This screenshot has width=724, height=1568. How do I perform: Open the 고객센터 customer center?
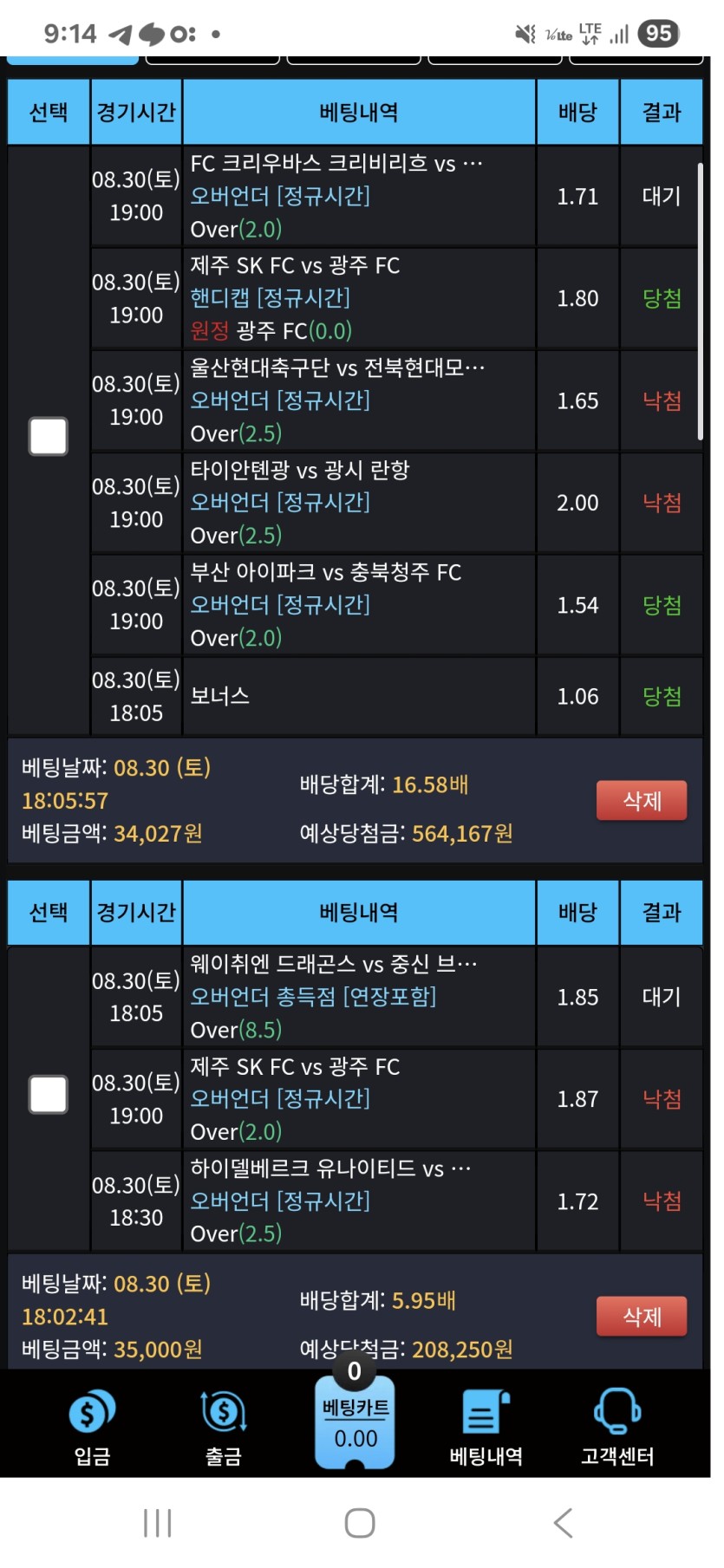tap(617, 1426)
